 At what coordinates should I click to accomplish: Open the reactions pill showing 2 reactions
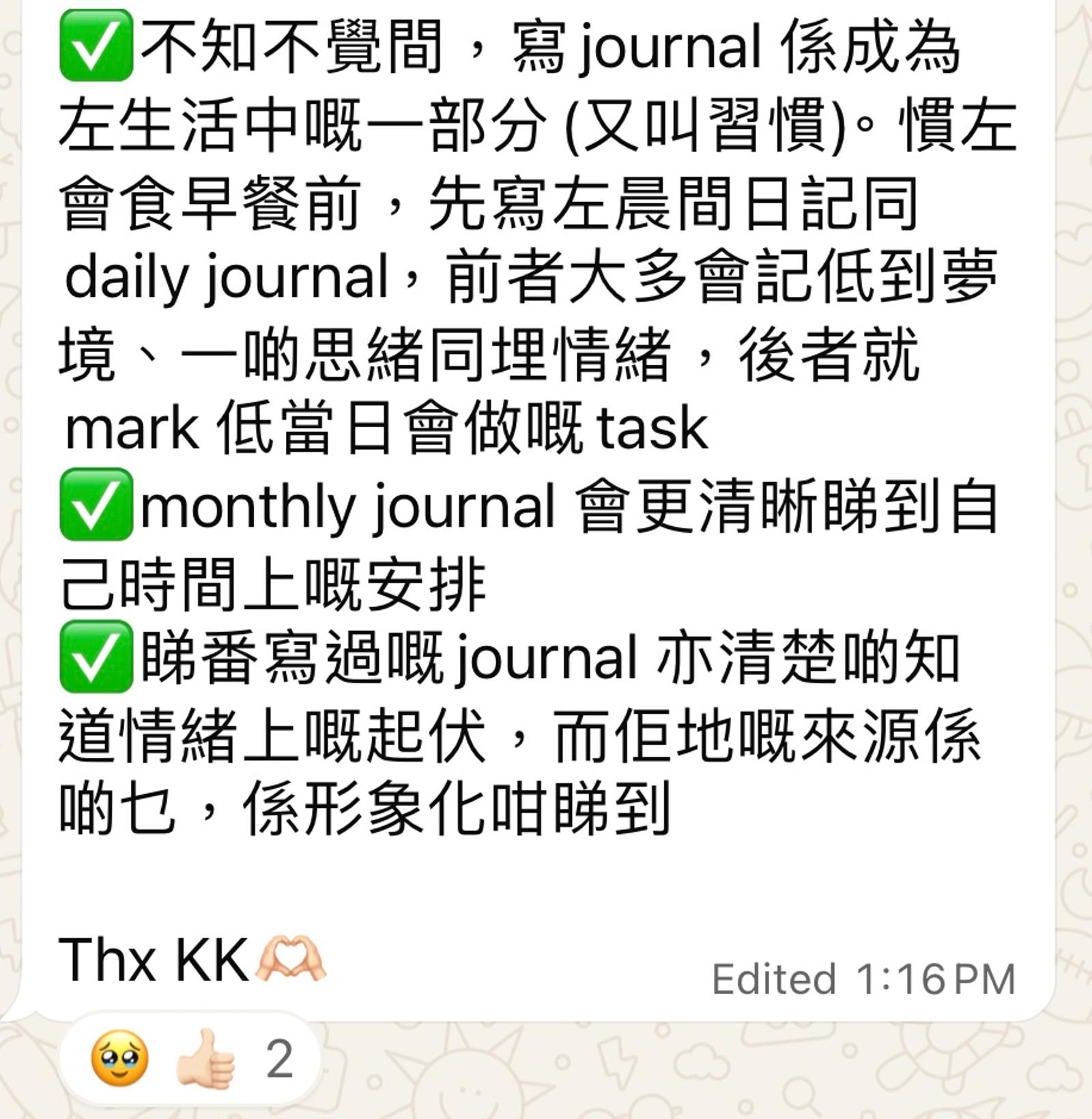tap(190, 1058)
